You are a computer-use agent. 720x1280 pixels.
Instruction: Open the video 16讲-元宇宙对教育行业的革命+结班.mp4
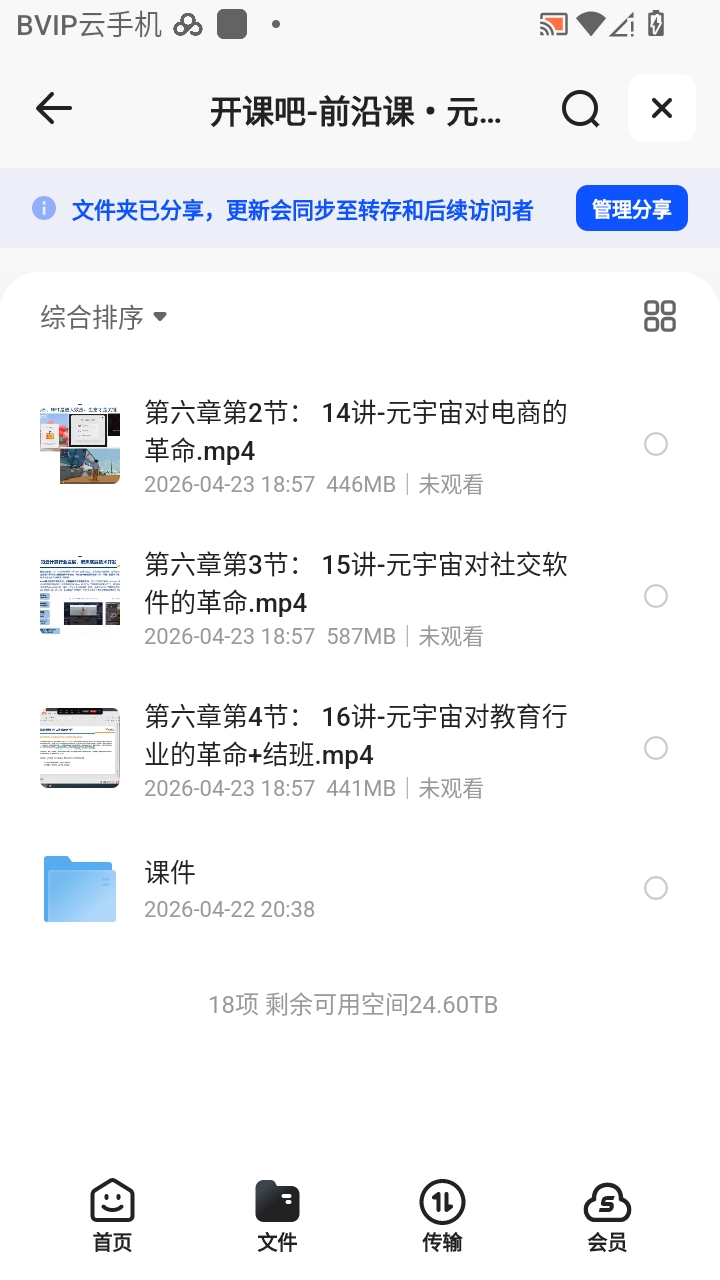click(350, 735)
